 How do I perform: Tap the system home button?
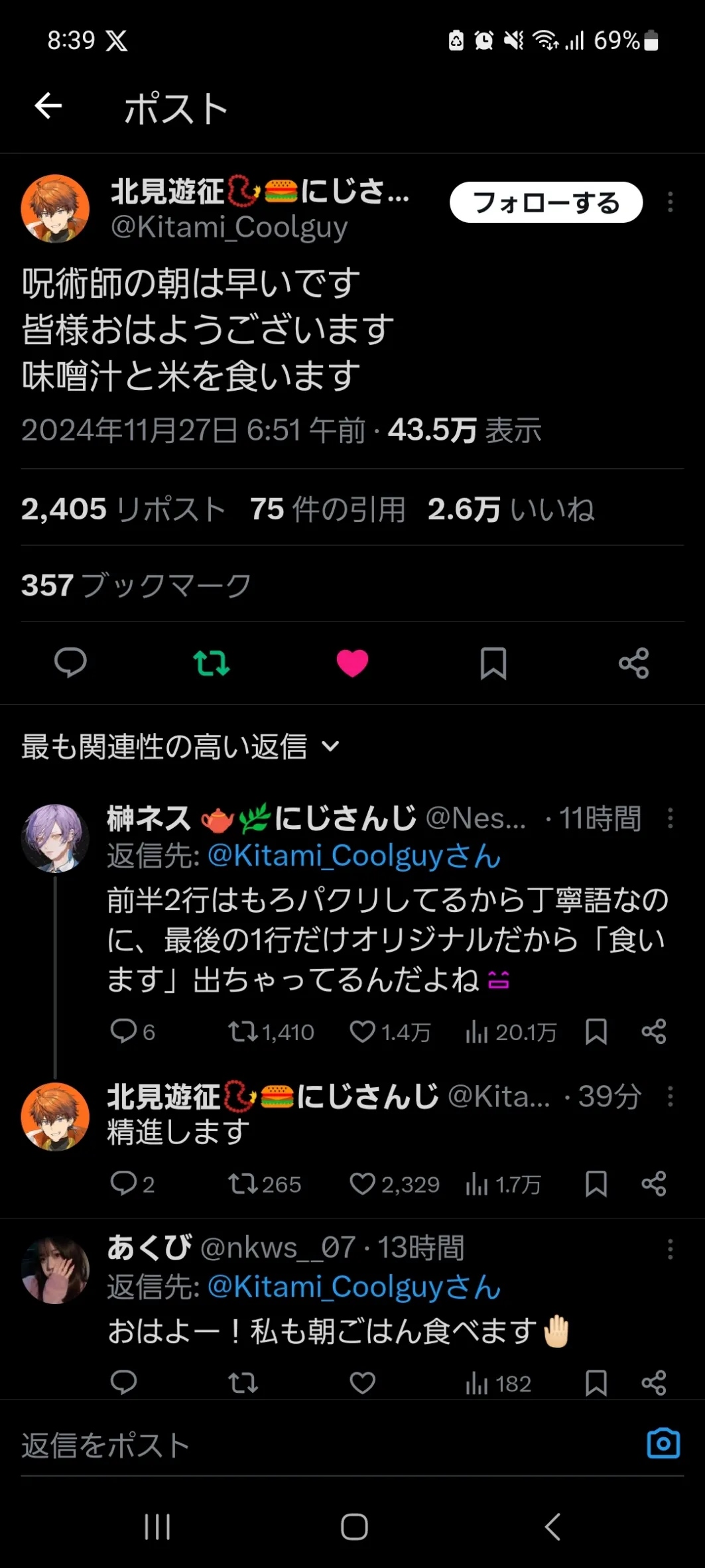[354, 1527]
